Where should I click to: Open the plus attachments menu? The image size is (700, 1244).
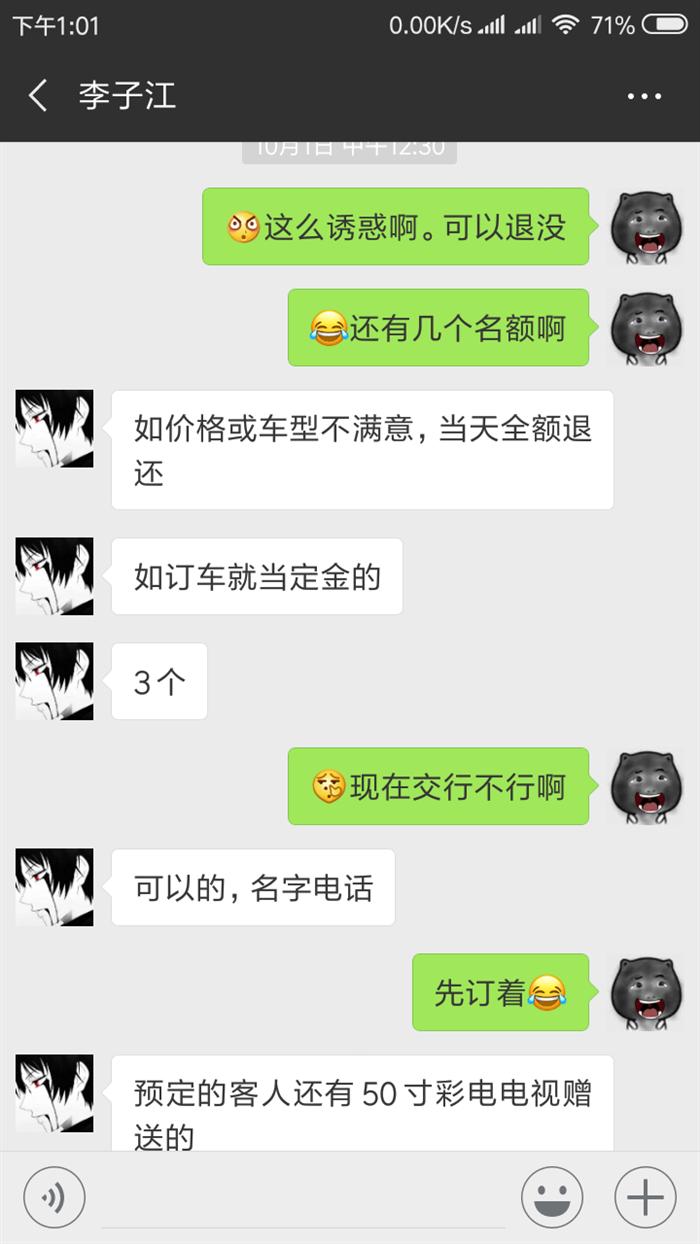coord(645,1197)
